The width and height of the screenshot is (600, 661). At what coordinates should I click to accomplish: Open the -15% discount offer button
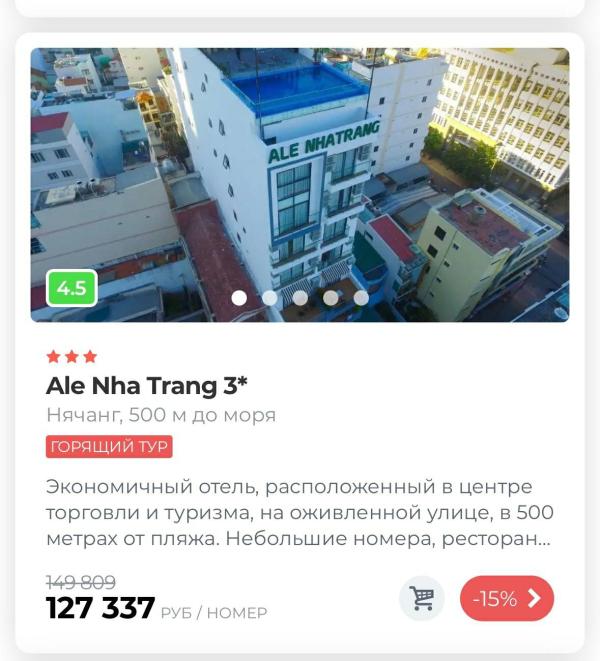point(507,598)
